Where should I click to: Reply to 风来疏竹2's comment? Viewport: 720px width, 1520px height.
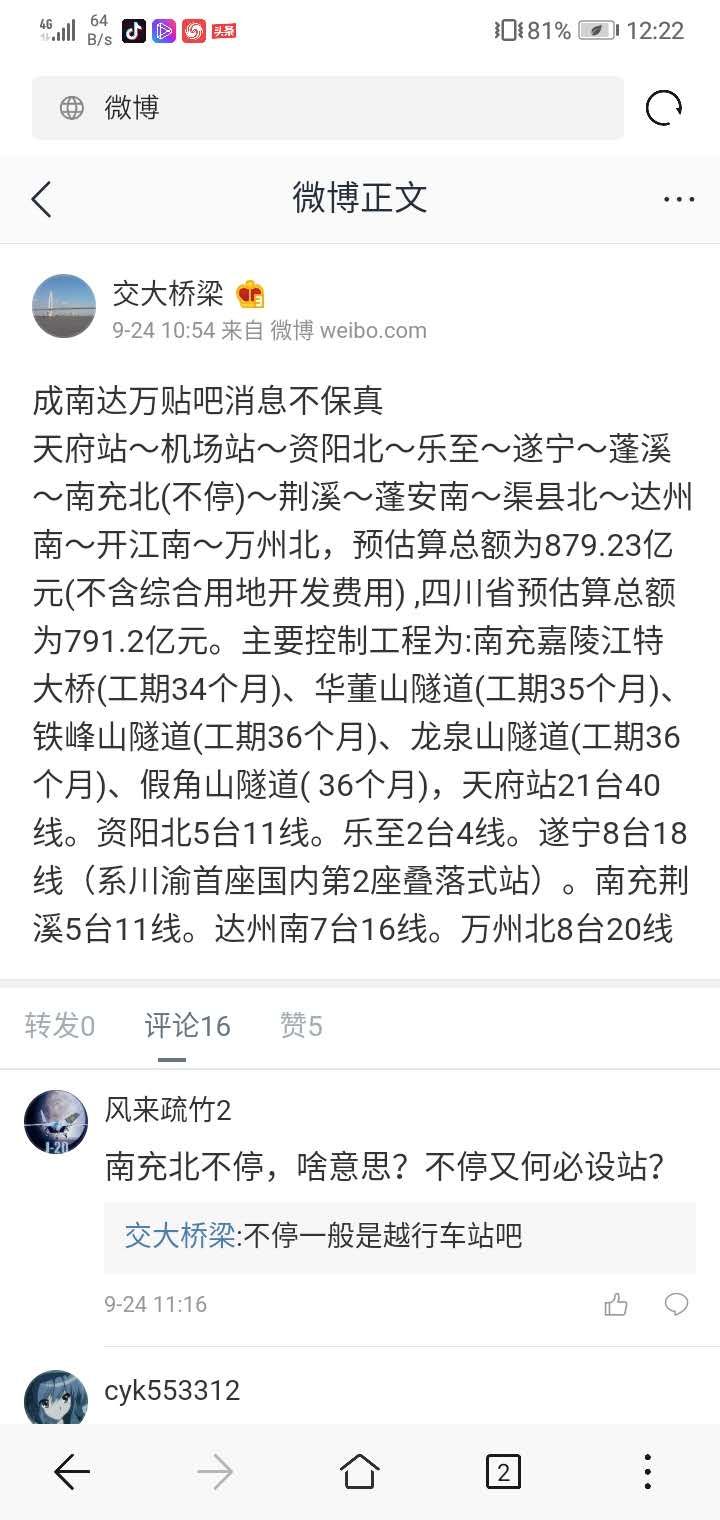[677, 1304]
